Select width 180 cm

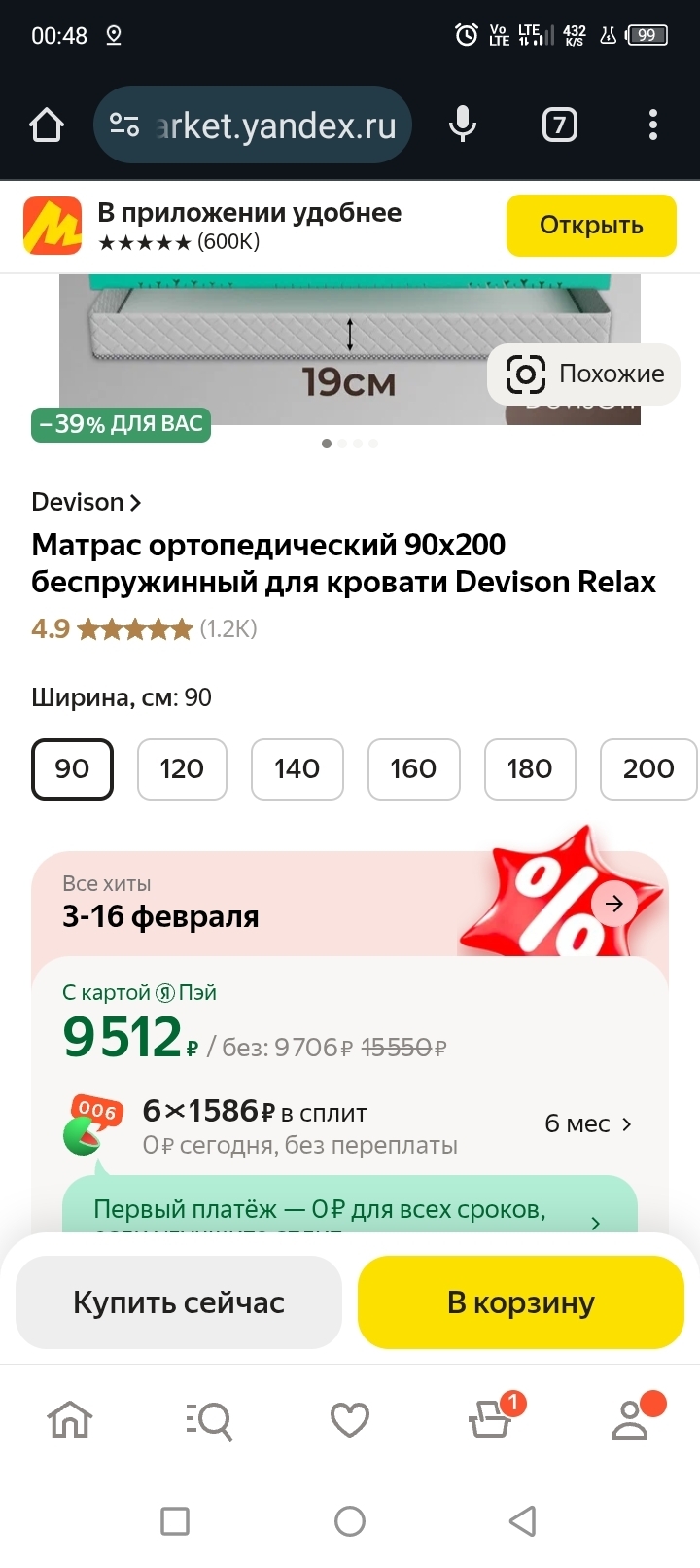pos(529,768)
